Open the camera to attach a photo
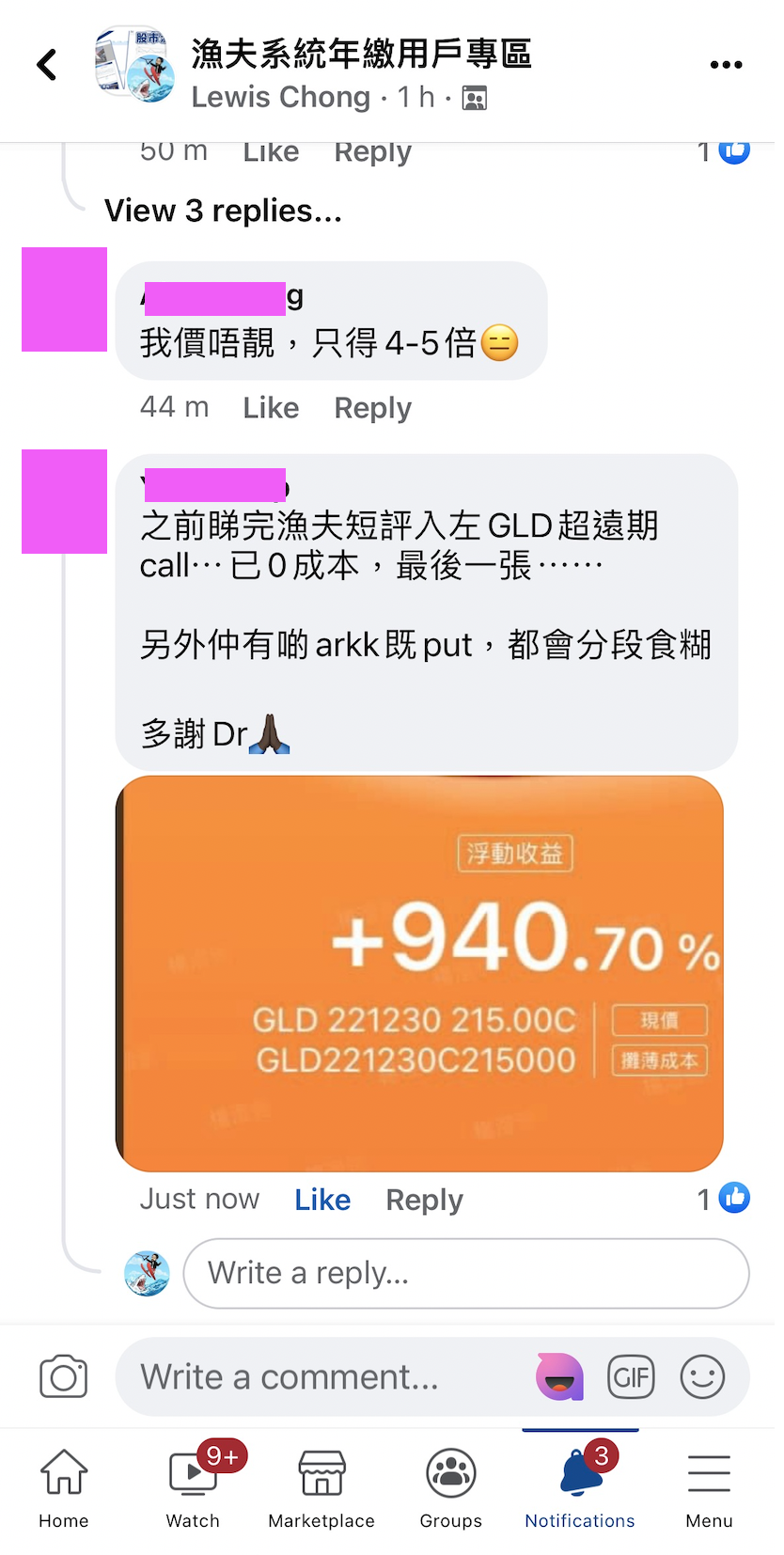The width and height of the screenshot is (784, 1555). point(63,1377)
